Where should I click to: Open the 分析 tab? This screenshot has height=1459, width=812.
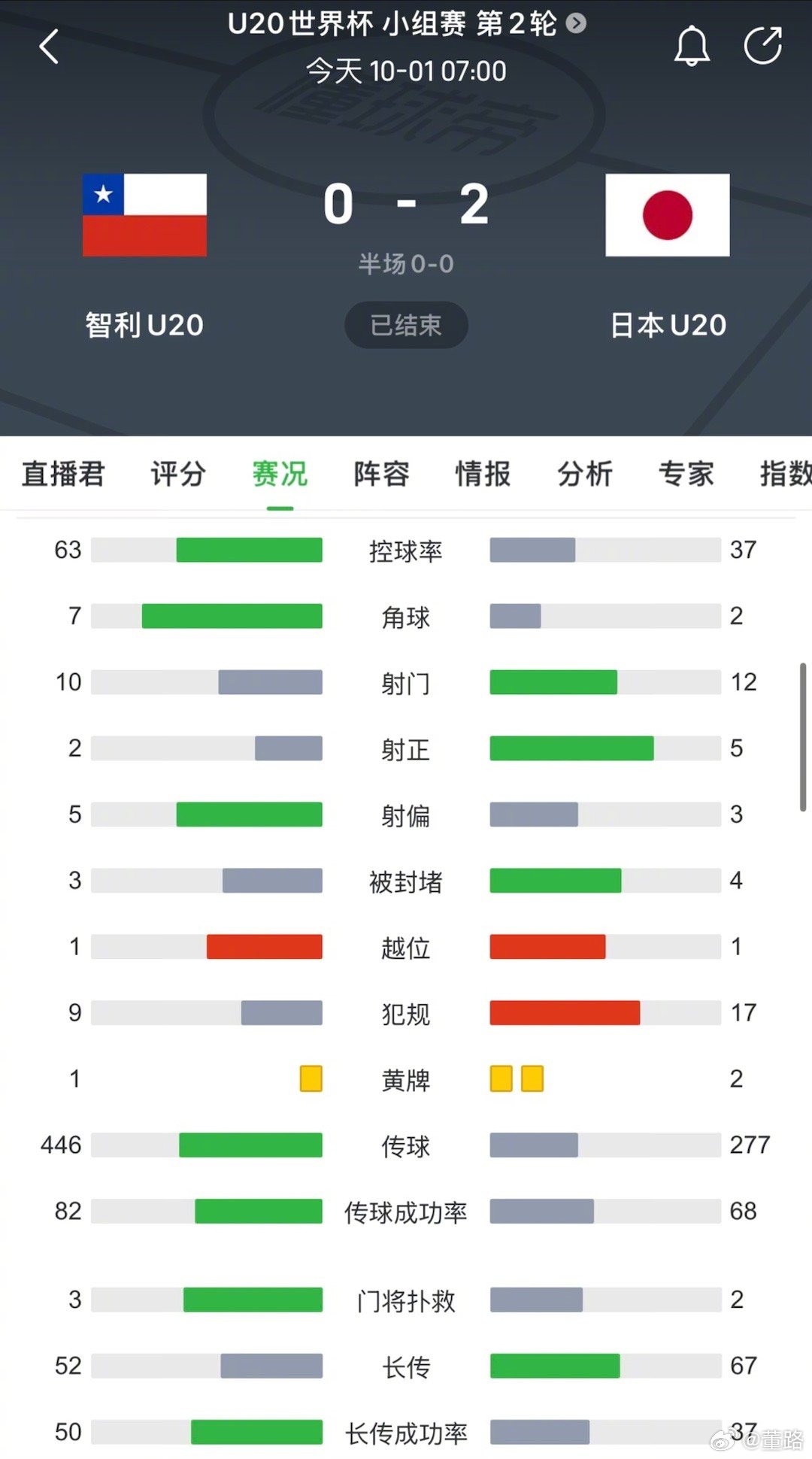(584, 474)
